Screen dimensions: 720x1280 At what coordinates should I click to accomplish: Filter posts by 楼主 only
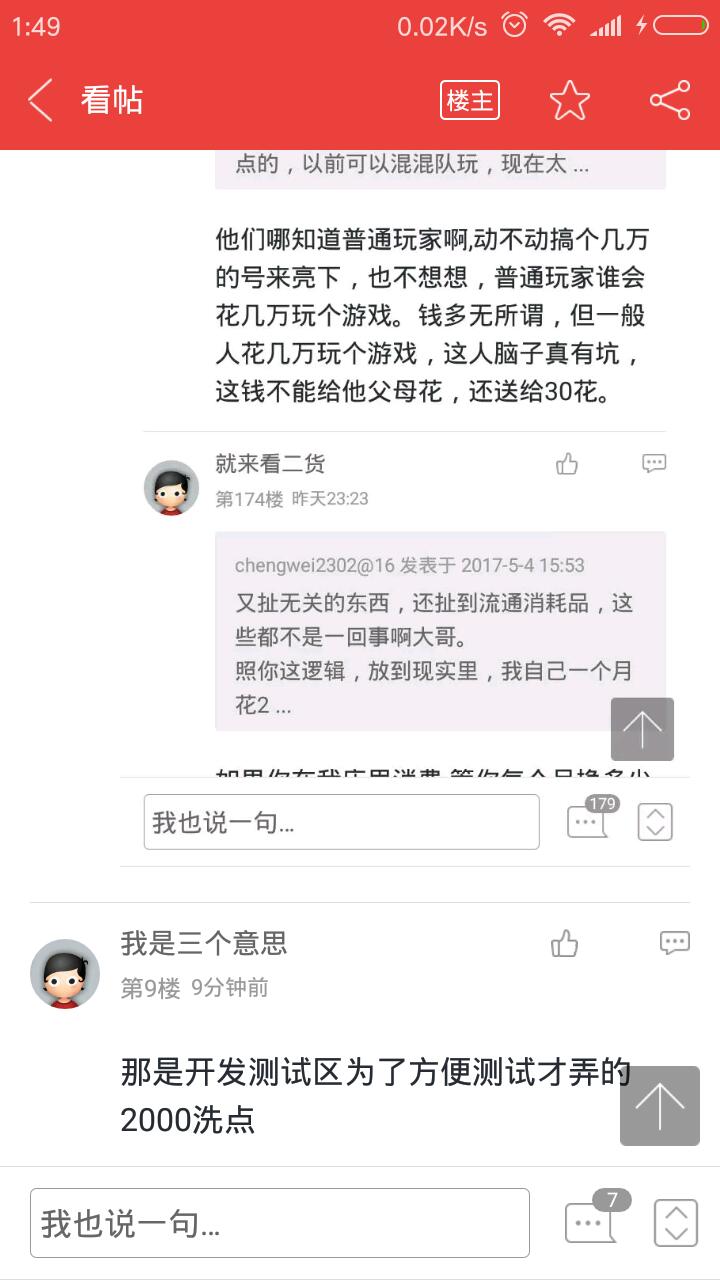[x=470, y=100]
